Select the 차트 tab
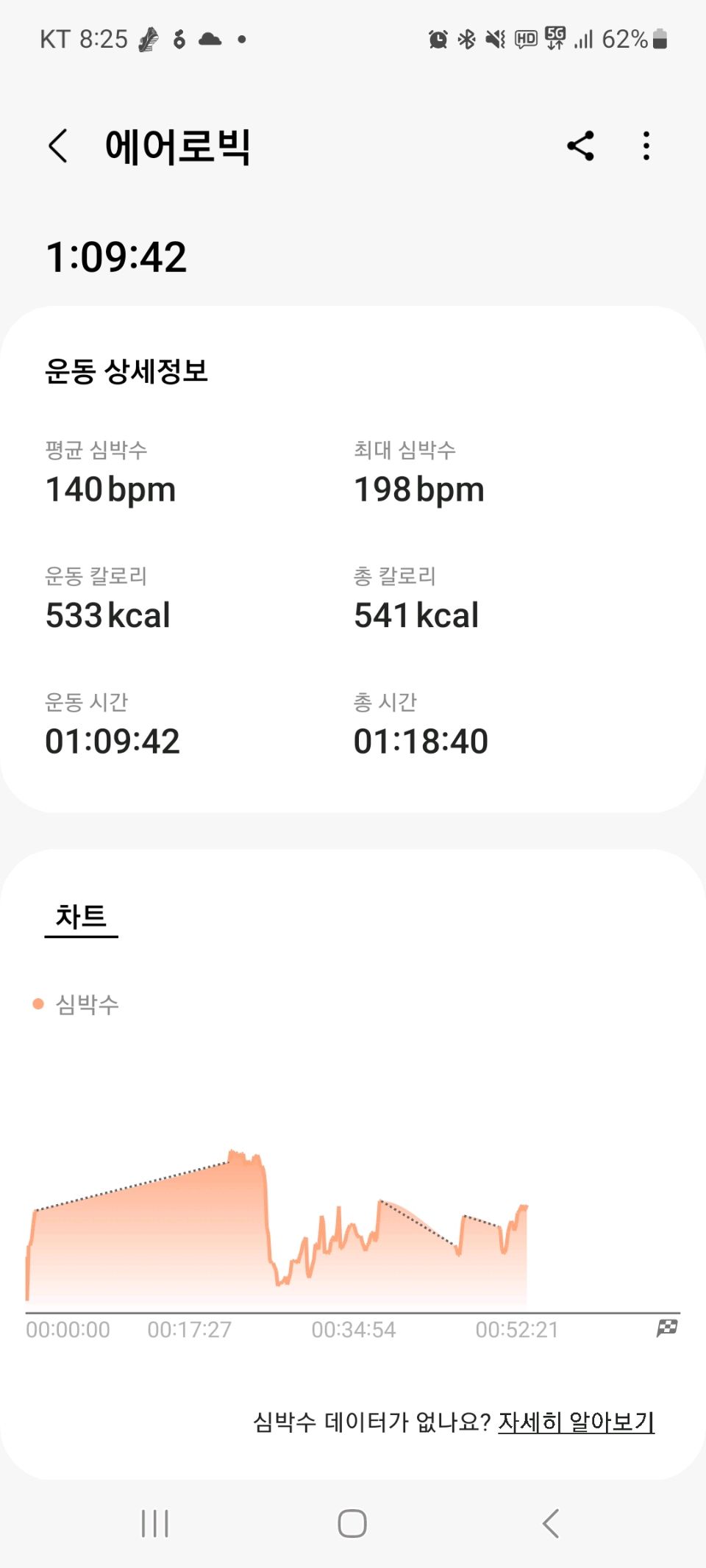 tap(81, 917)
